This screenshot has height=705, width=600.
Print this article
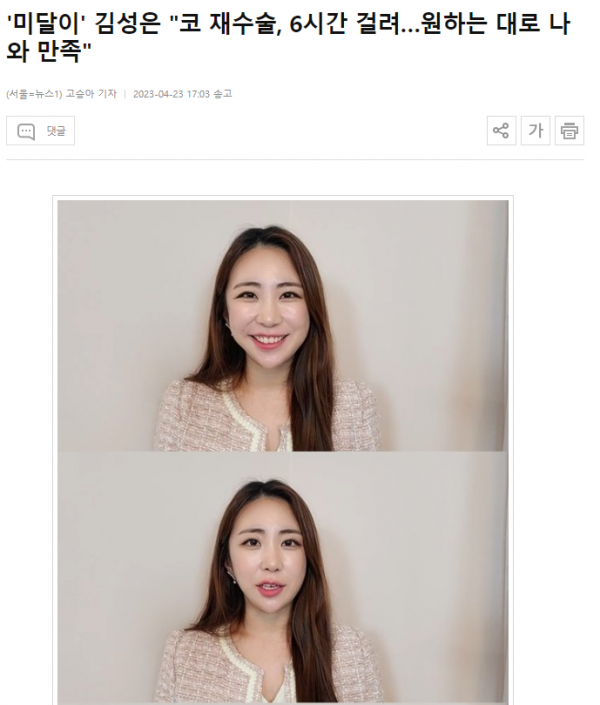click(x=569, y=131)
